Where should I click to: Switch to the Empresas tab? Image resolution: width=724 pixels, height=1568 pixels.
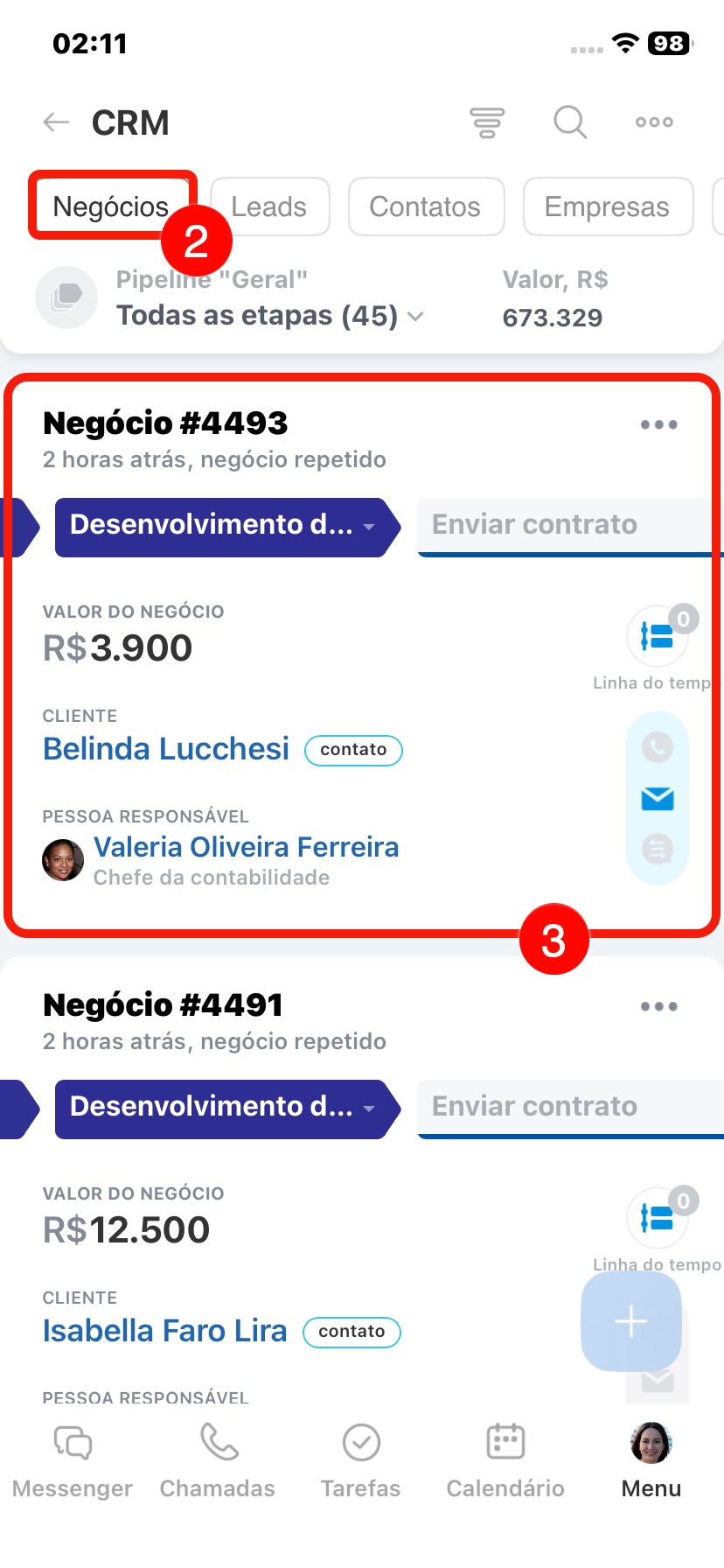click(x=607, y=206)
